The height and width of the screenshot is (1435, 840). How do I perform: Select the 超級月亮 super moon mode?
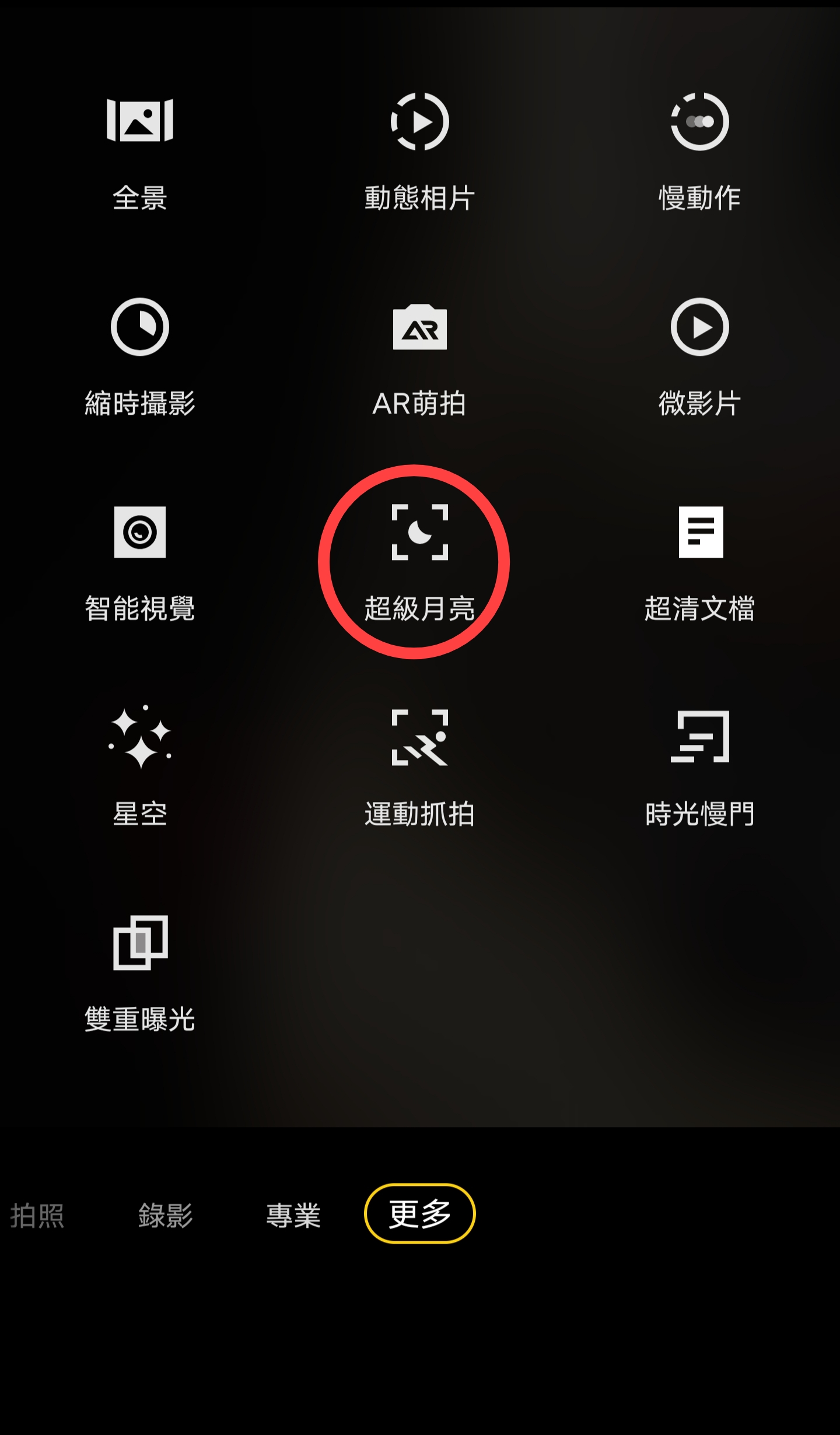419,562
